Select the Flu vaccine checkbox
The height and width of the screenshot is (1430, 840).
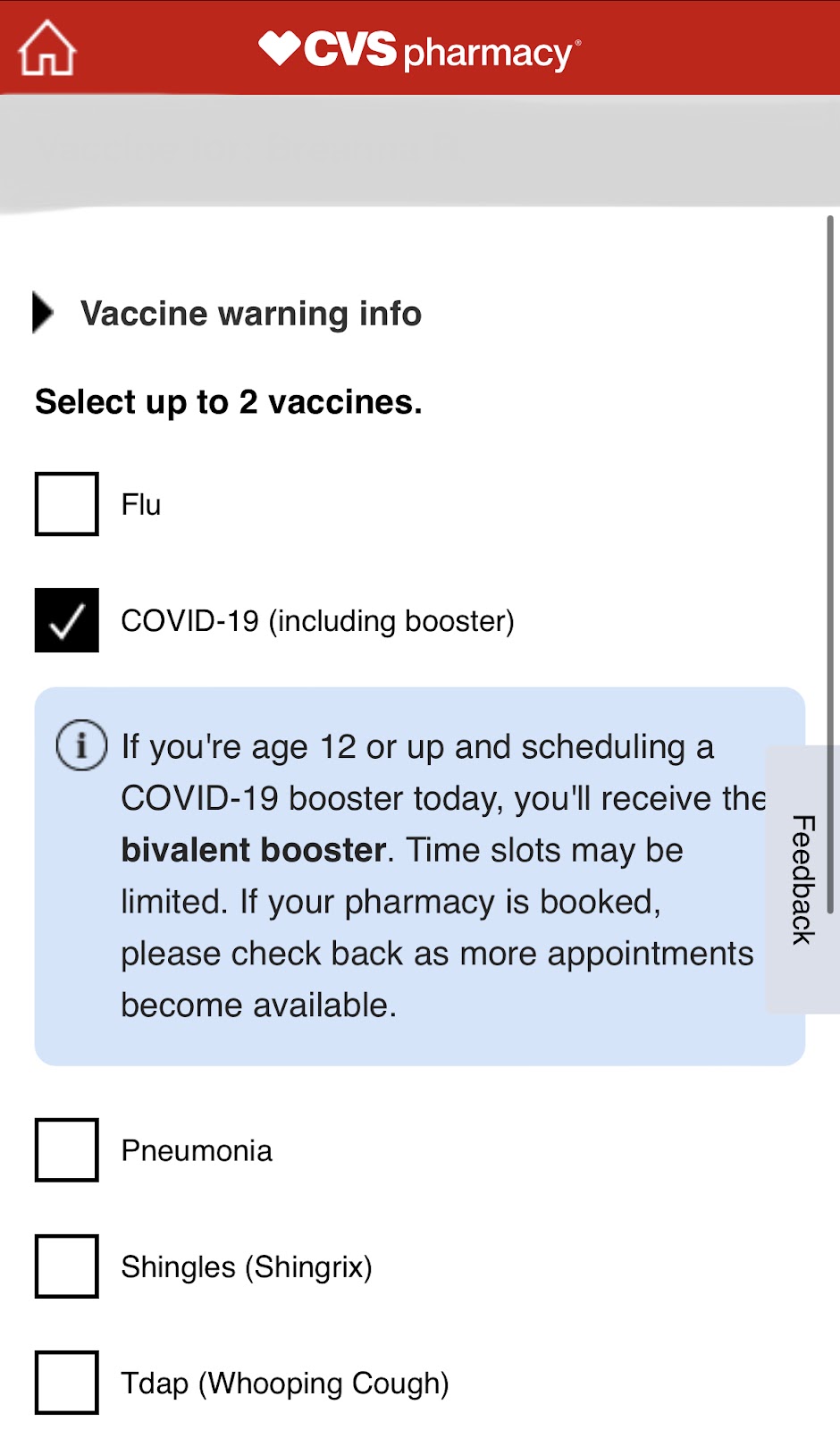(x=67, y=504)
